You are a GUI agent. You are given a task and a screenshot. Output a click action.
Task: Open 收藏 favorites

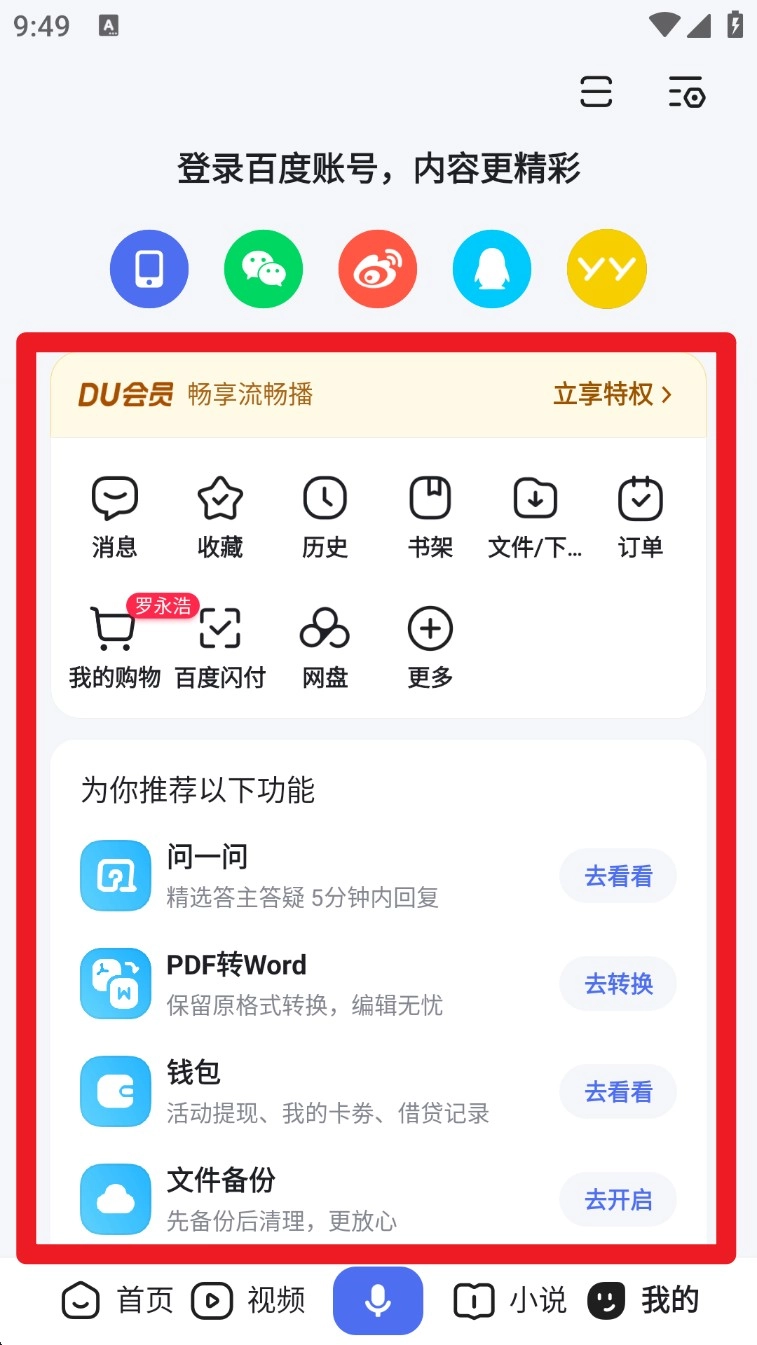(220, 516)
